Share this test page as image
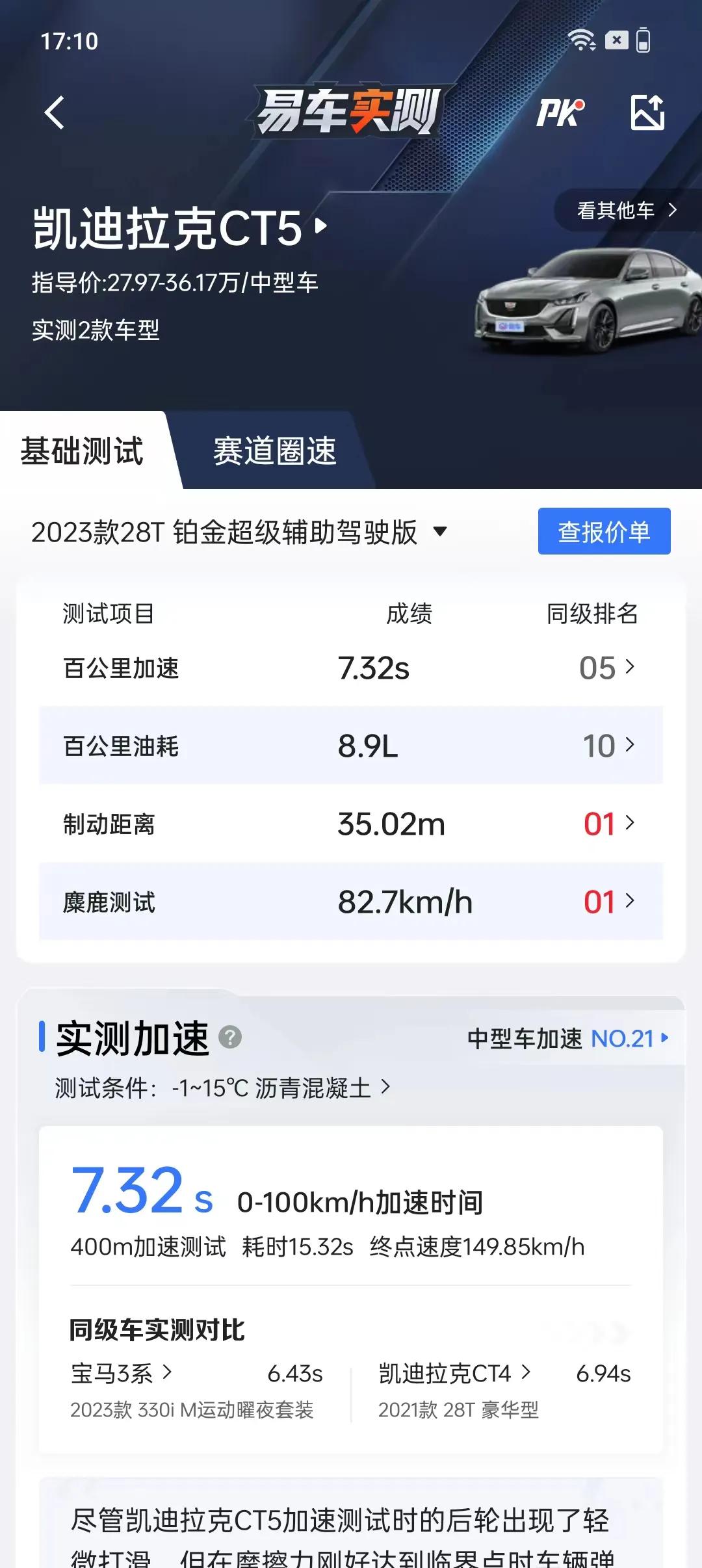This screenshot has height=1568, width=702. [647, 112]
